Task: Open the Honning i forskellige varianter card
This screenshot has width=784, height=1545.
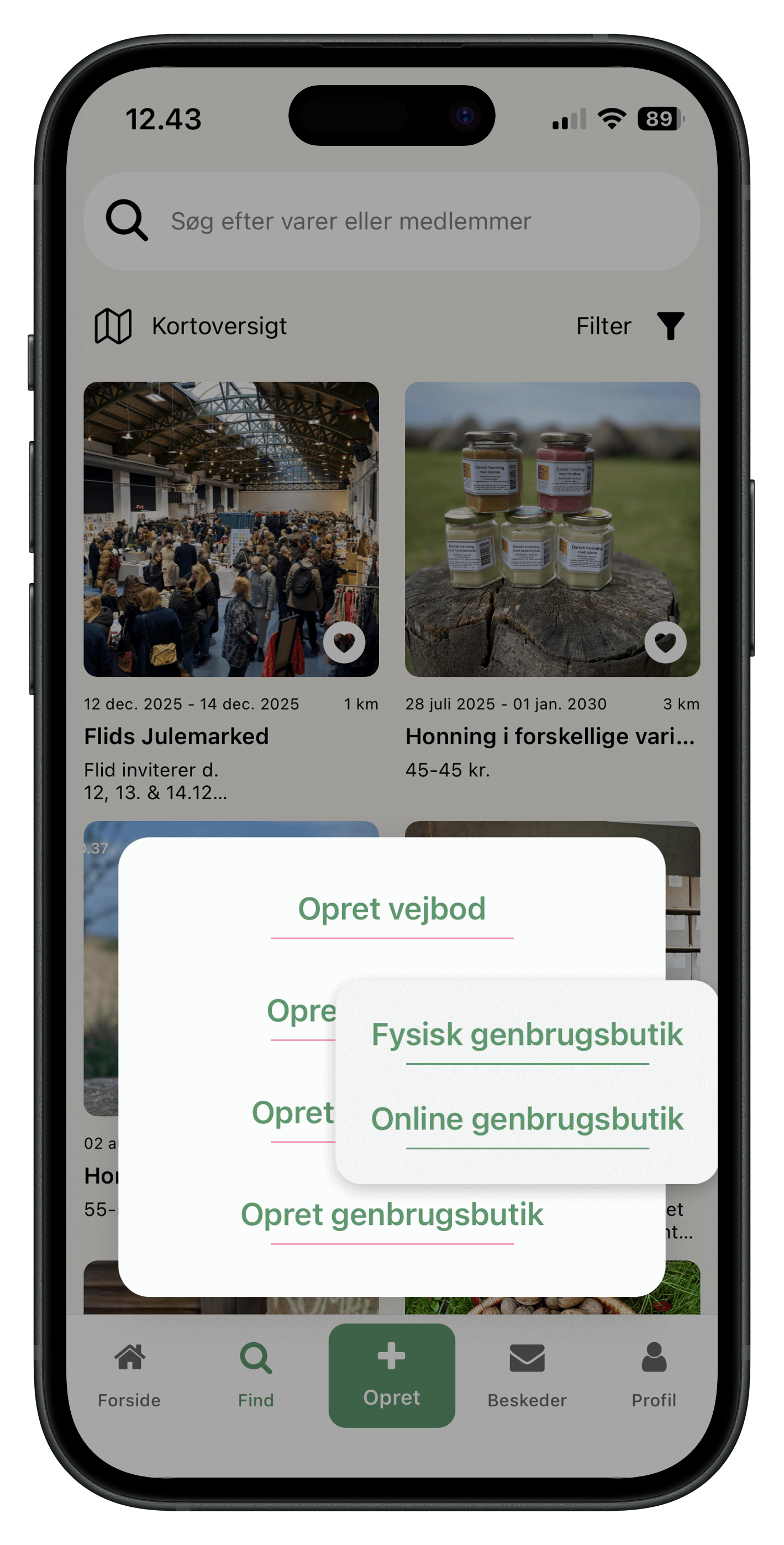Action: [552, 529]
